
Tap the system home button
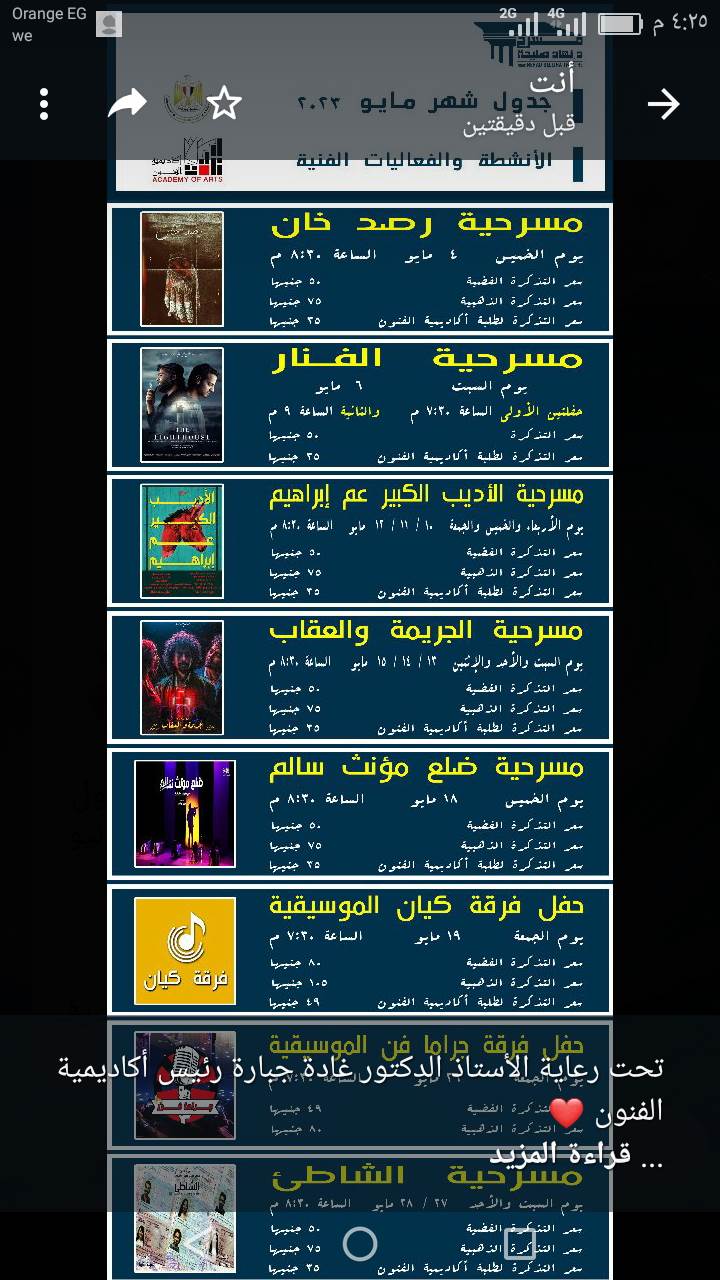tap(360, 1243)
